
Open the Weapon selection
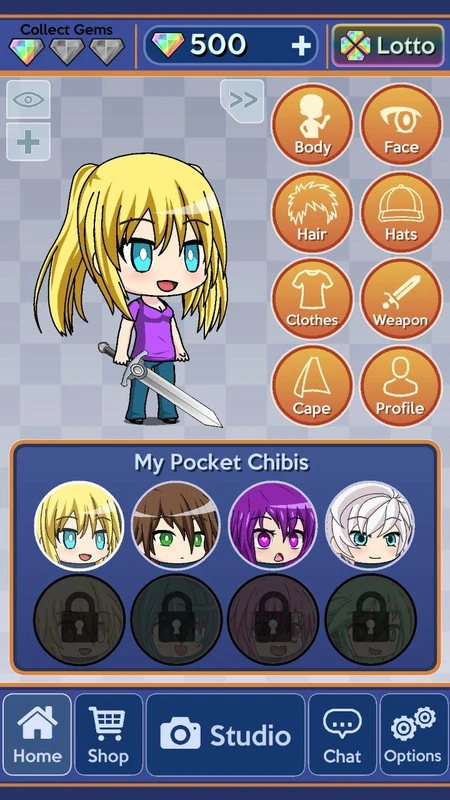coord(402,299)
